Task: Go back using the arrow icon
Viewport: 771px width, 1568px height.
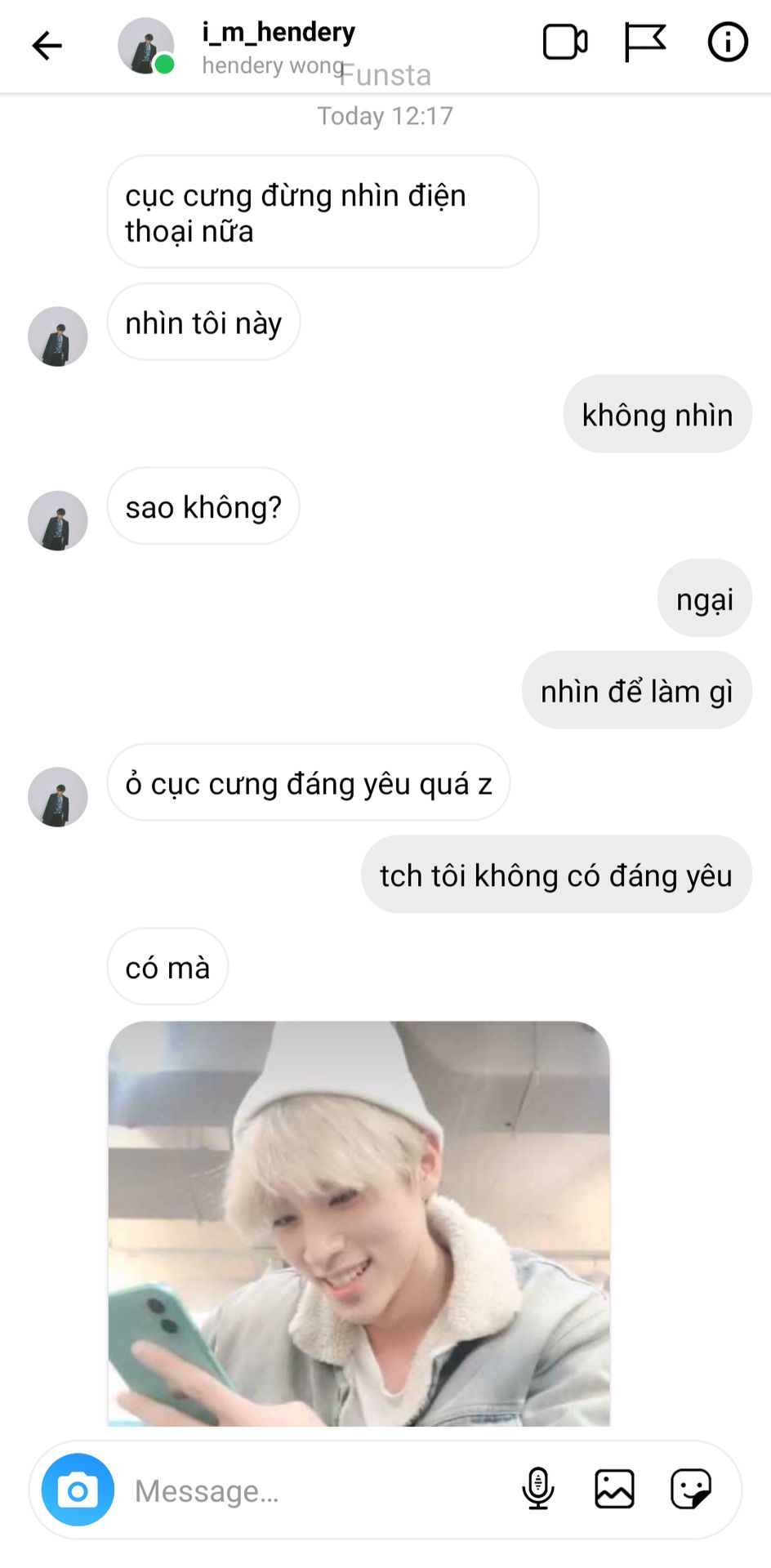Action: [x=47, y=45]
